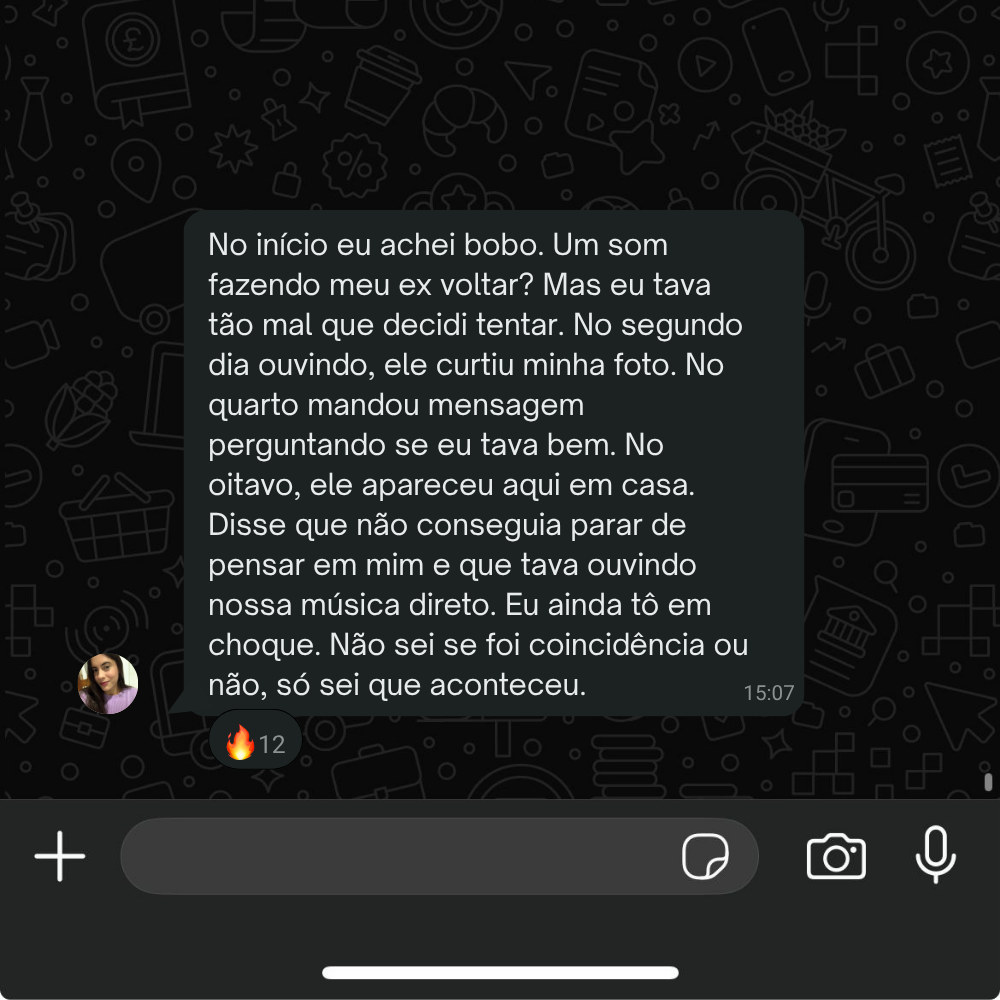The width and height of the screenshot is (1000, 1000).
Task: Tap the message input field
Action: [x=400, y=856]
